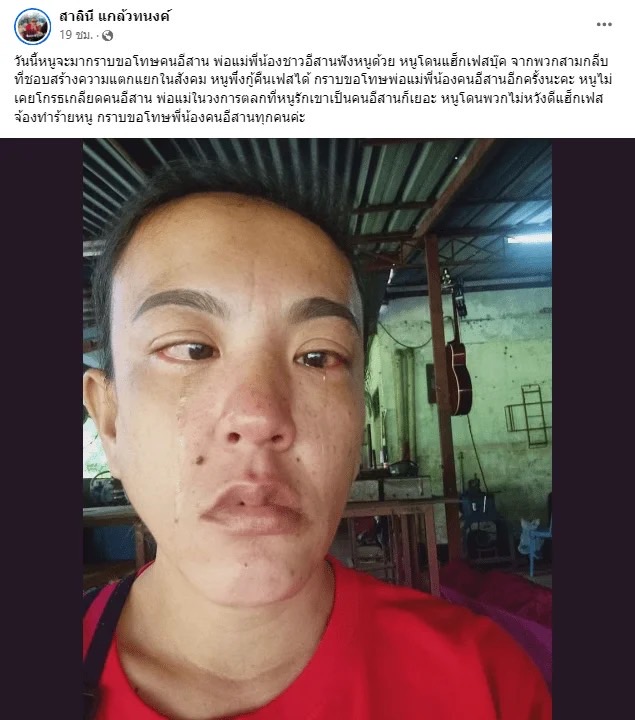
Task: Open the 19 ชม. post timestamp
Action: click(75, 35)
